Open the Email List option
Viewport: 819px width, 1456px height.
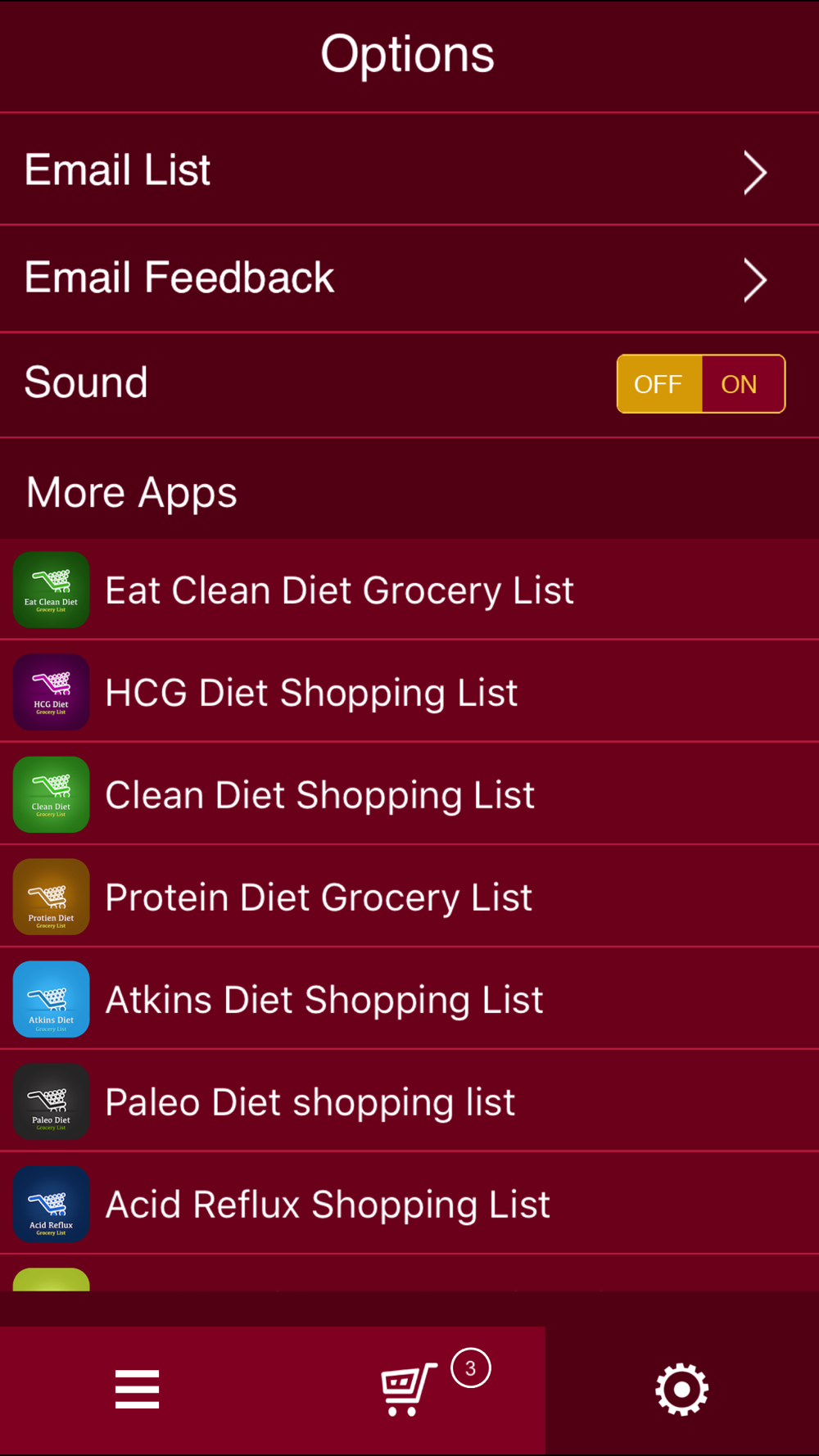pyautogui.click(x=409, y=170)
